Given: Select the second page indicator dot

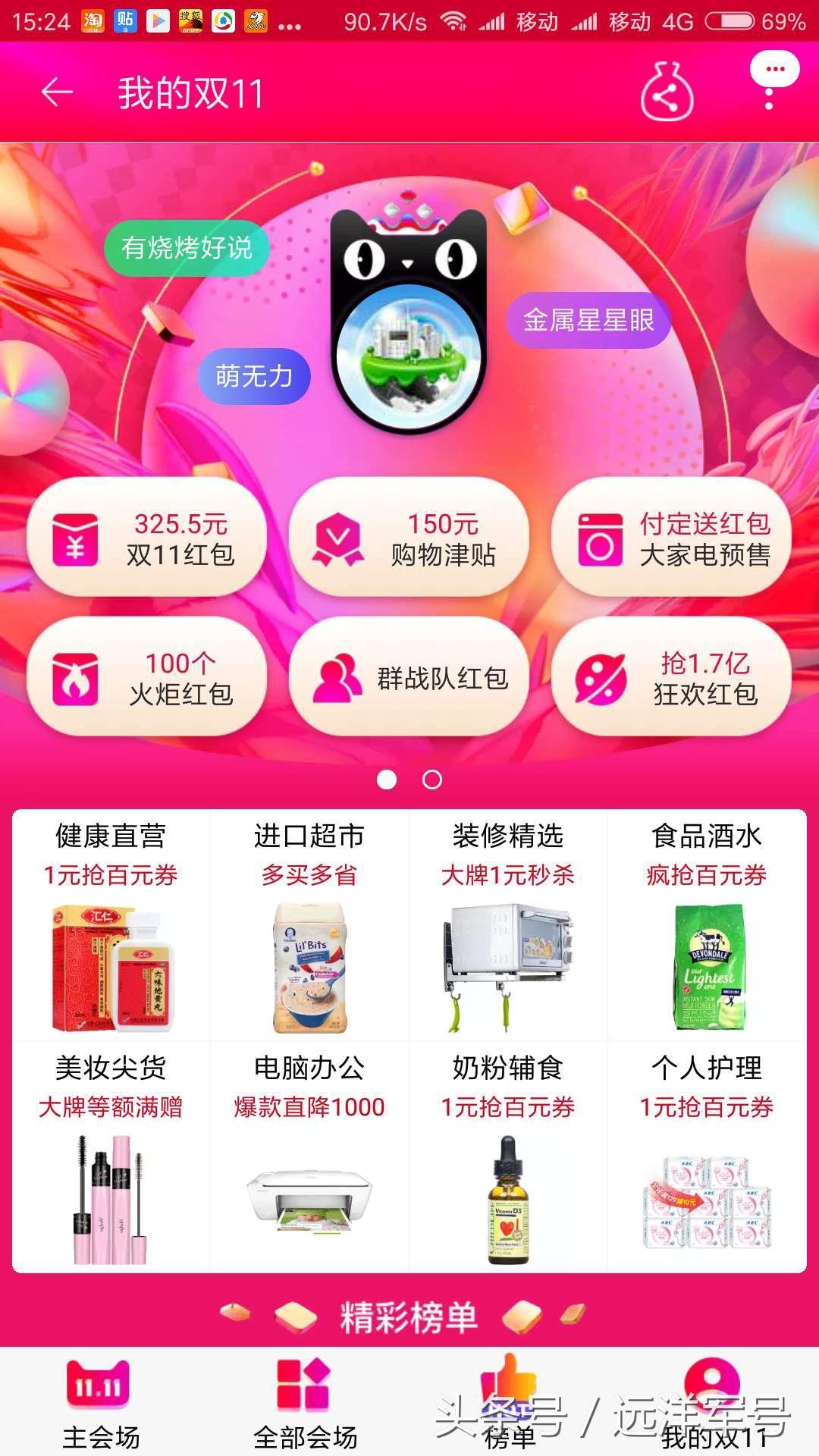Looking at the screenshot, I should click(x=432, y=780).
